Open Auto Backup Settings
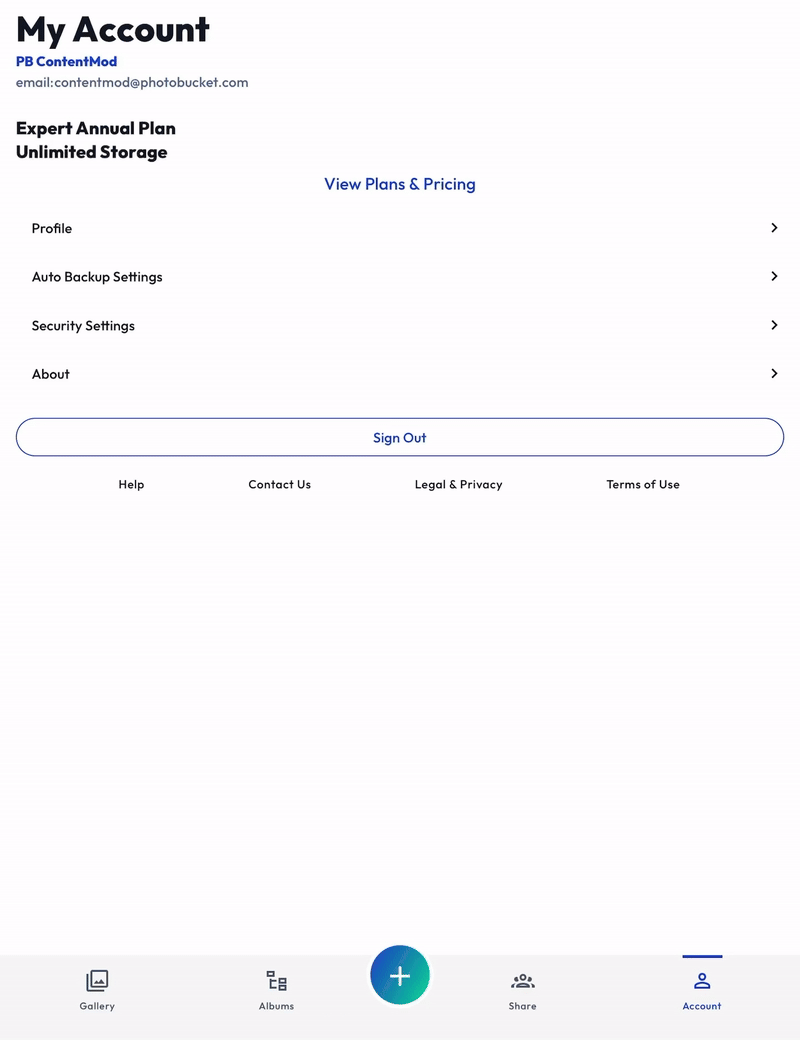800x1040 pixels. coord(400,277)
